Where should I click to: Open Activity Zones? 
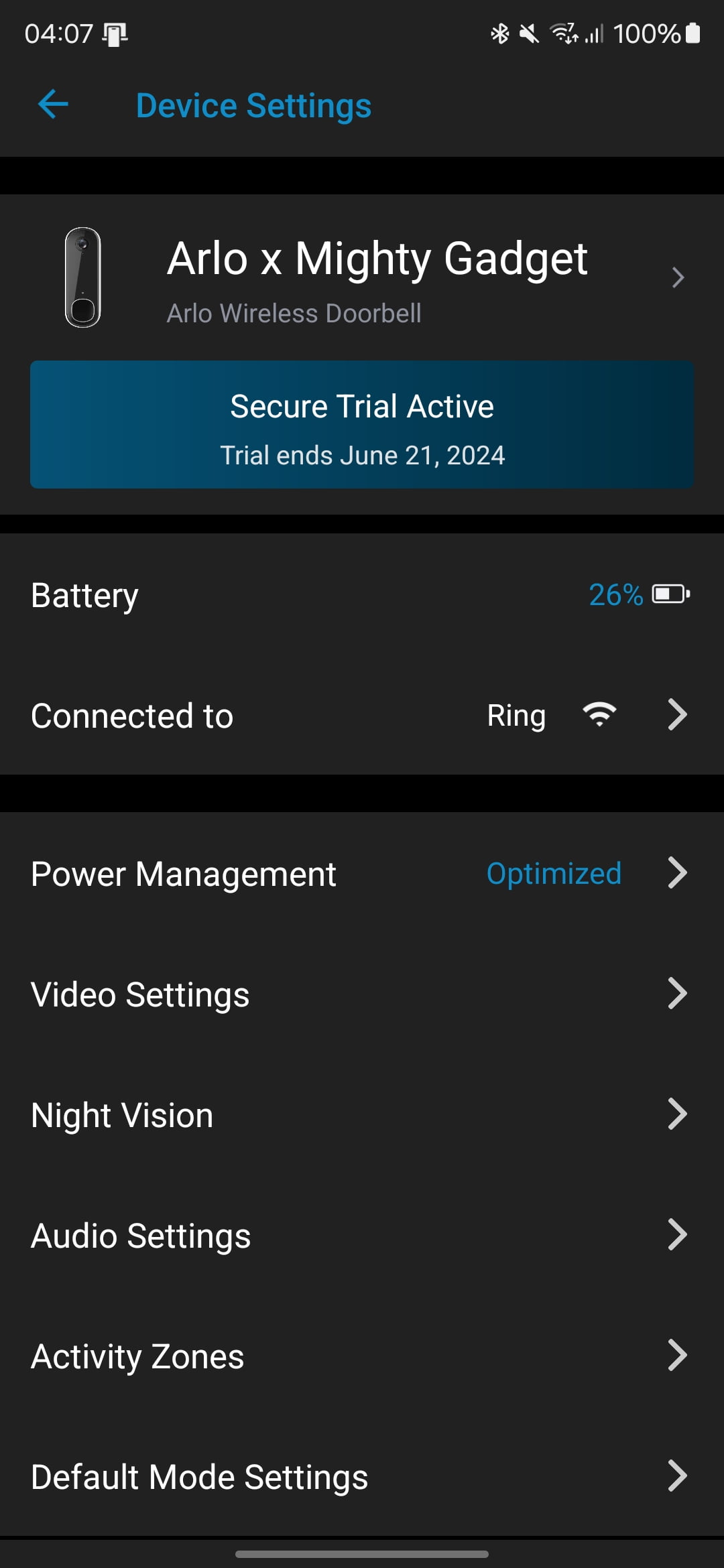pos(362,1356)
